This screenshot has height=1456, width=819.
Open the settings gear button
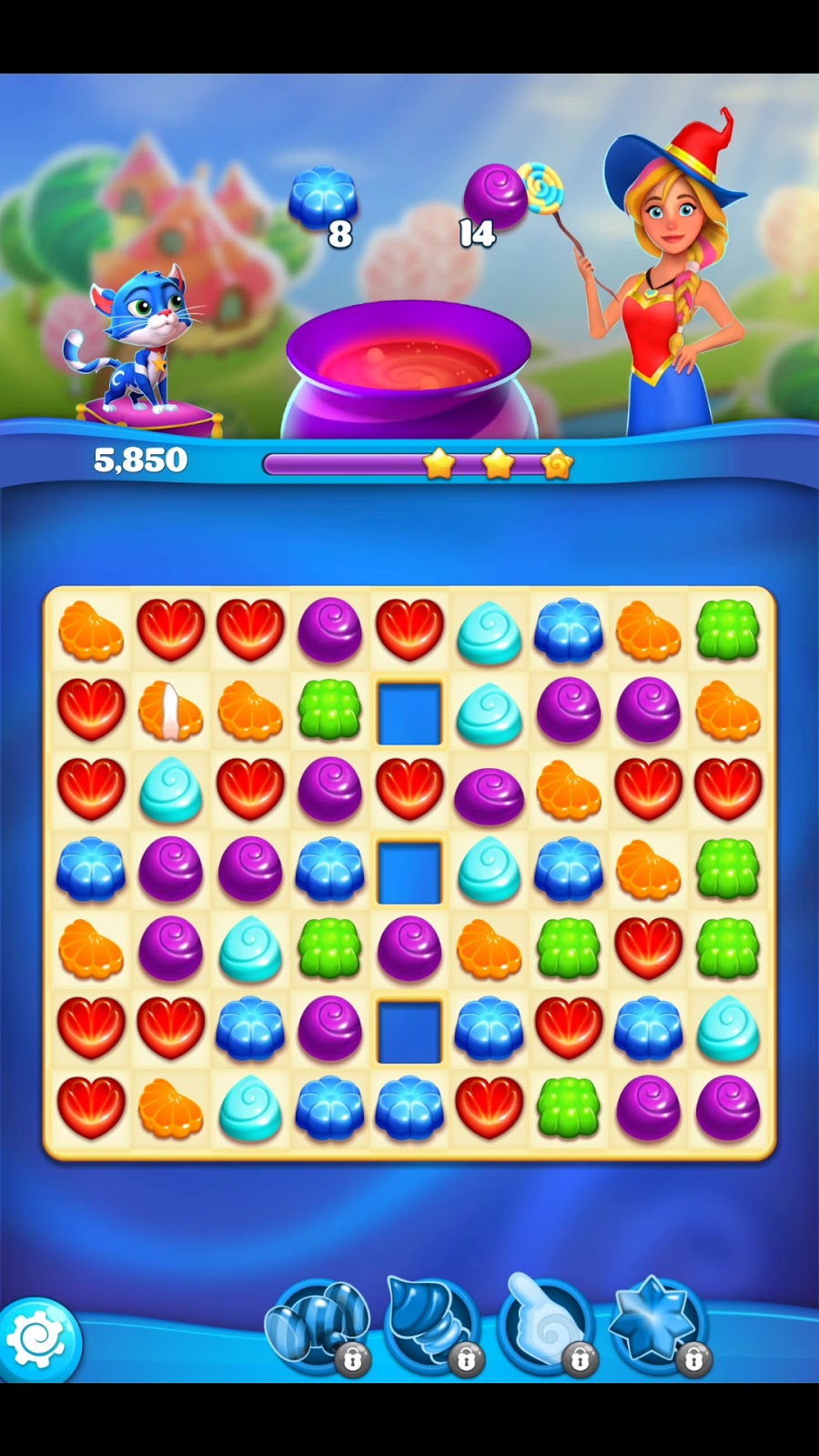coord(38,1340)
